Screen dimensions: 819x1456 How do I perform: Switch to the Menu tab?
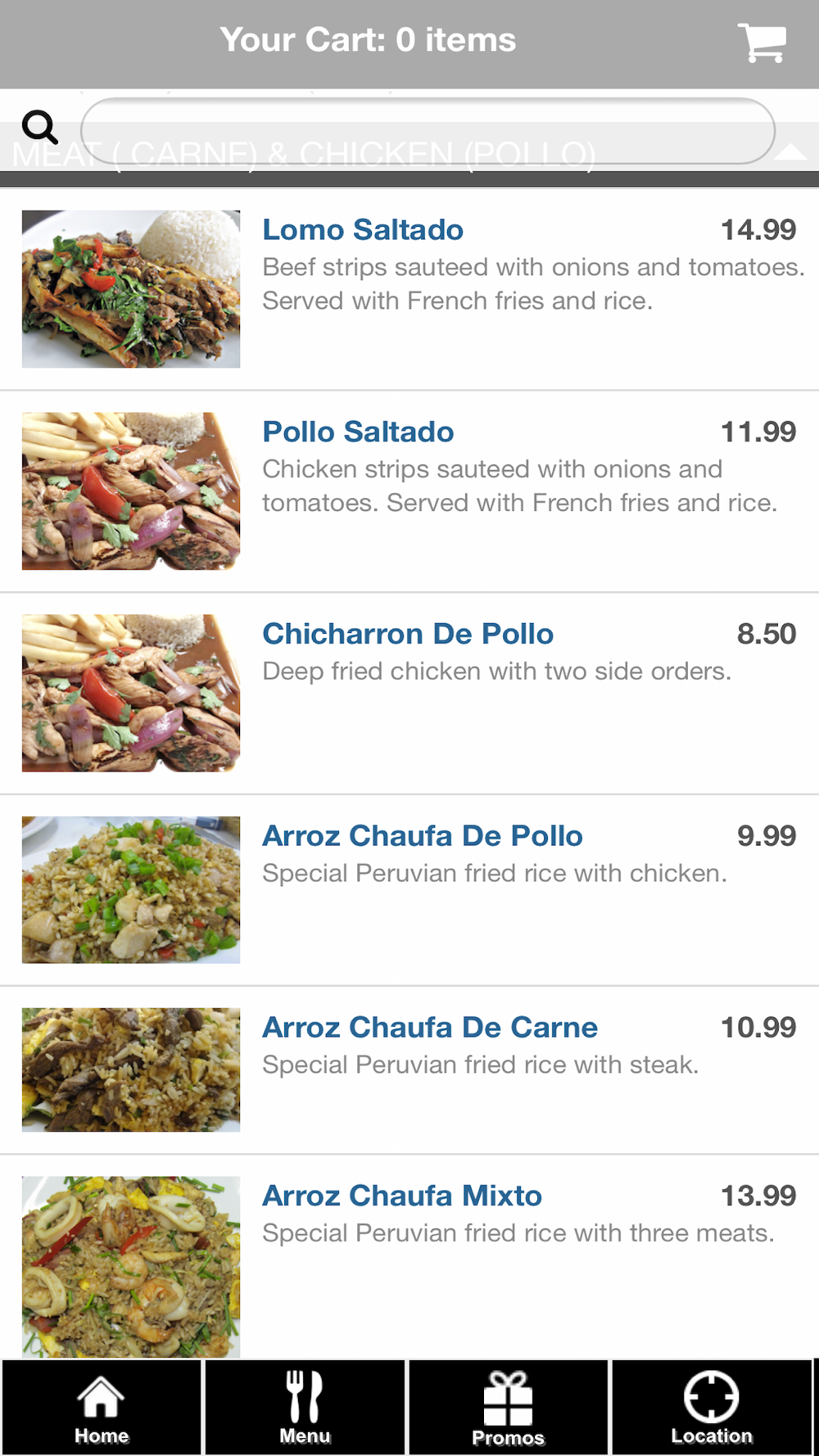click(305, 1408)
